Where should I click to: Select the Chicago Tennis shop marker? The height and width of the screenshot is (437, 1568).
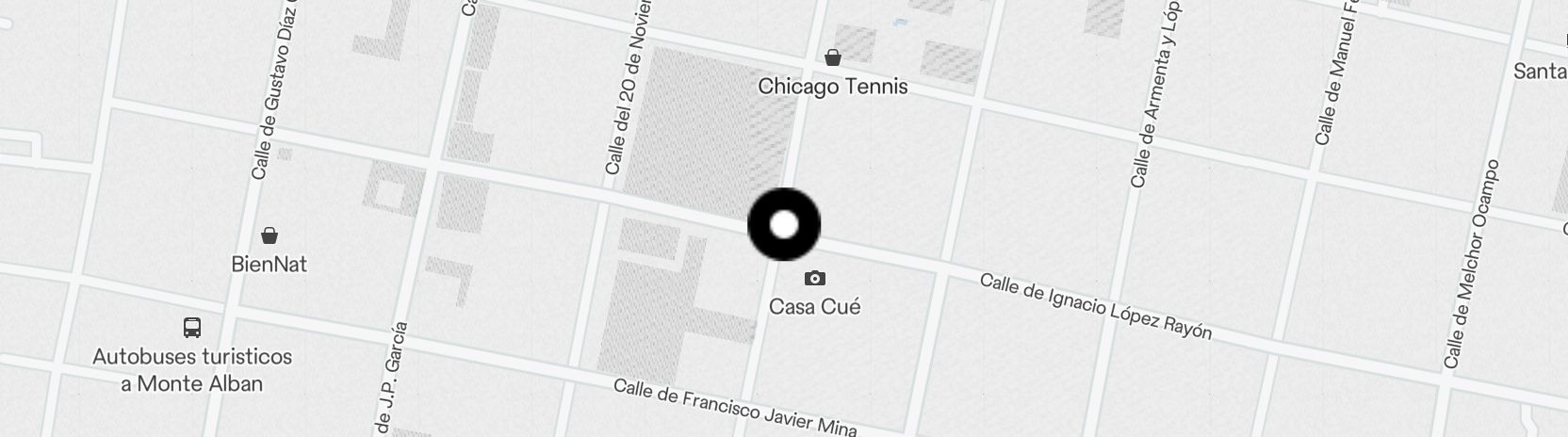832,58
